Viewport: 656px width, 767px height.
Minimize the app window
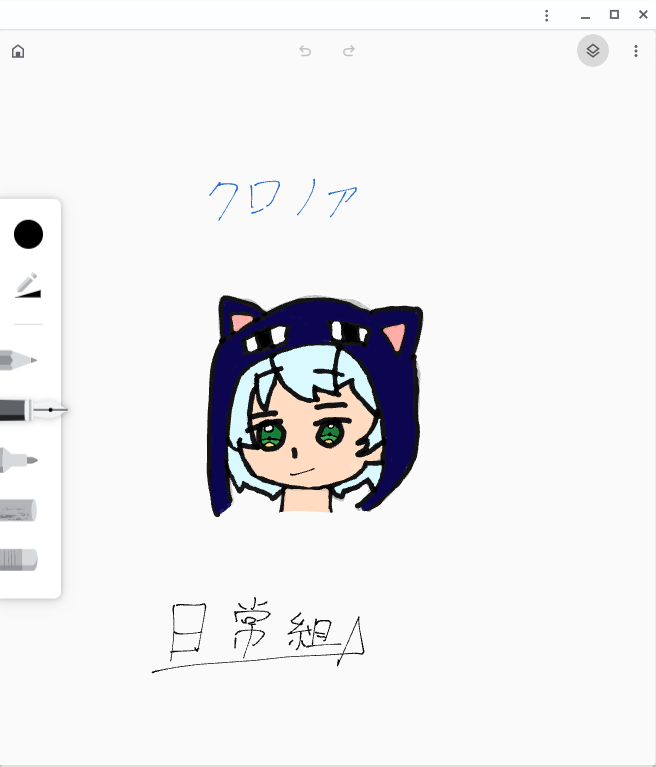(585, 15)
